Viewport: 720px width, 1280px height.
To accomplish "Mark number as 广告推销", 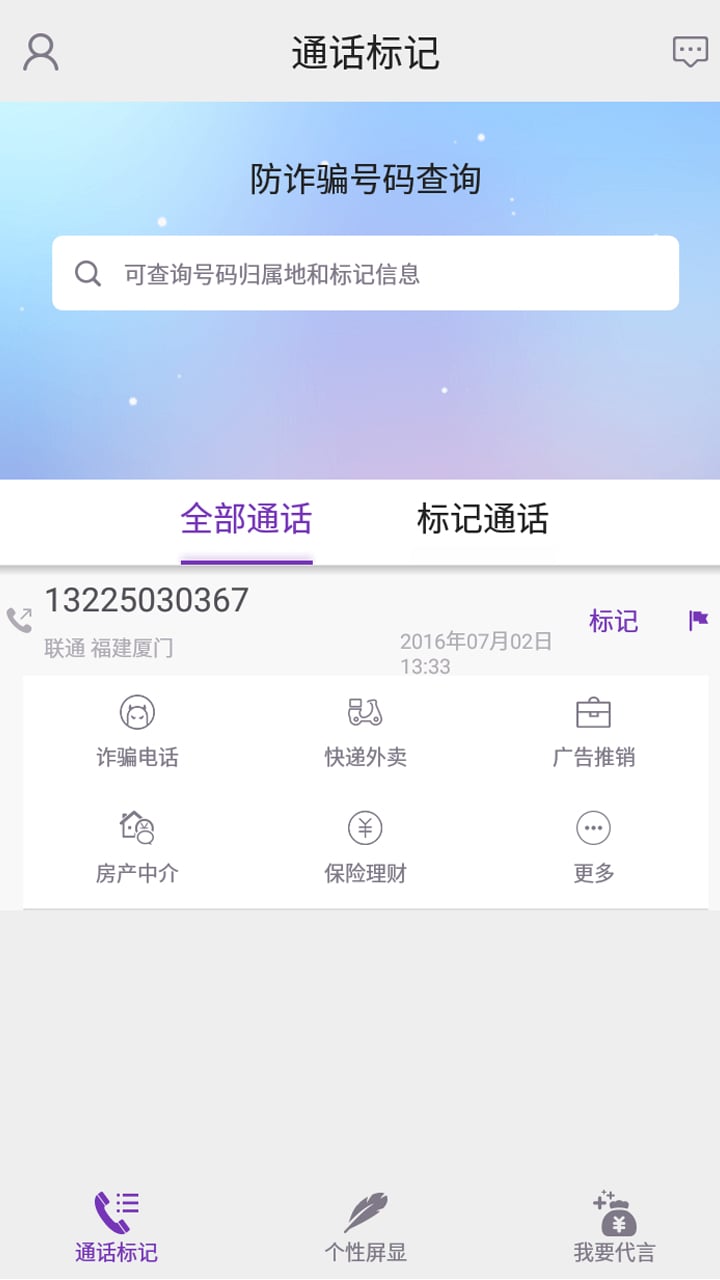I will pyautogui.click(x=593, y=733).
